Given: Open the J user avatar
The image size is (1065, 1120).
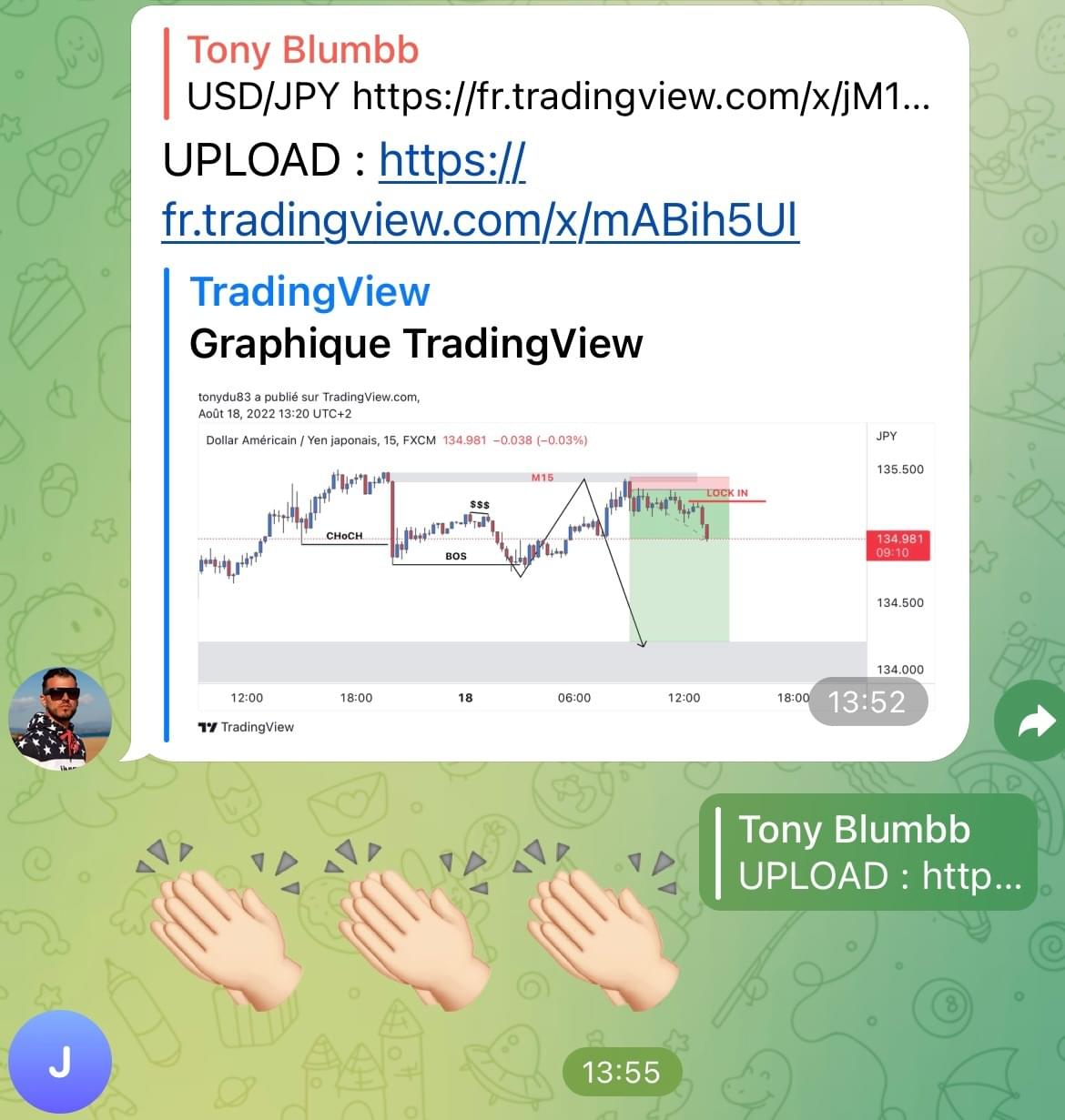Looking at the screenshot, I should [60, 1062].
